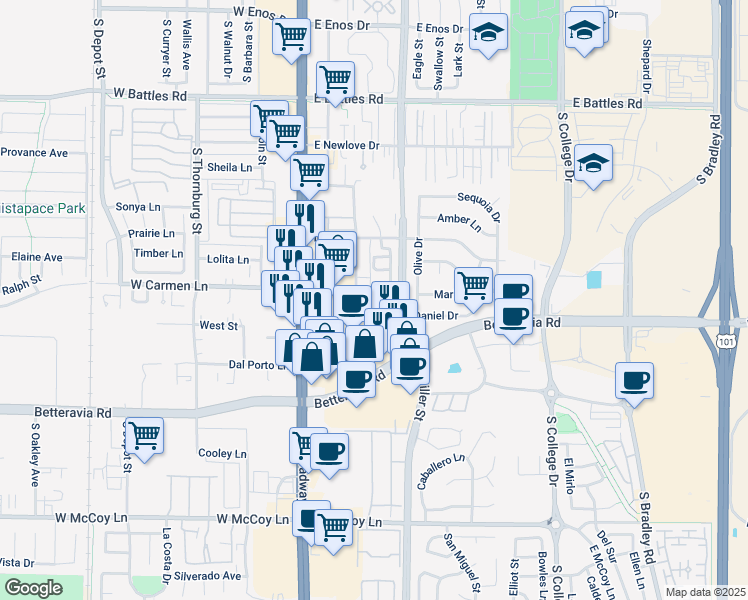Tap the shopping cart marker on McCoy Ln

point(333,525)
